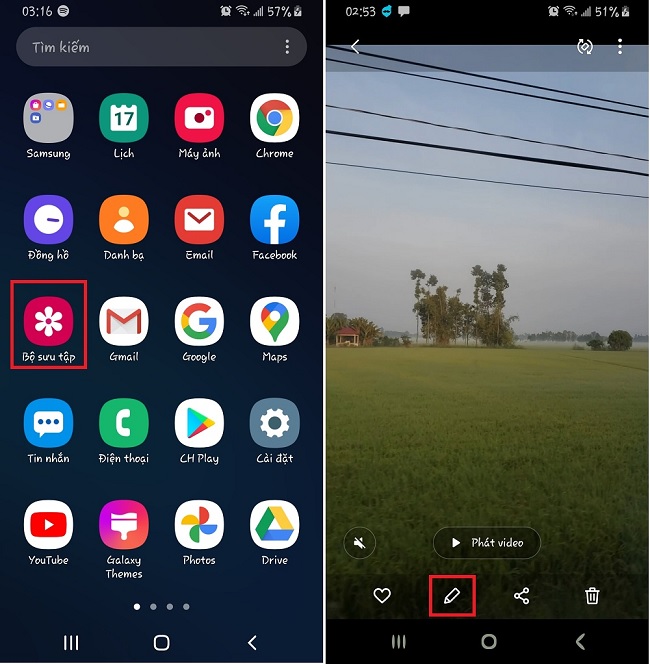Open Chrome browser

point(274,119)
